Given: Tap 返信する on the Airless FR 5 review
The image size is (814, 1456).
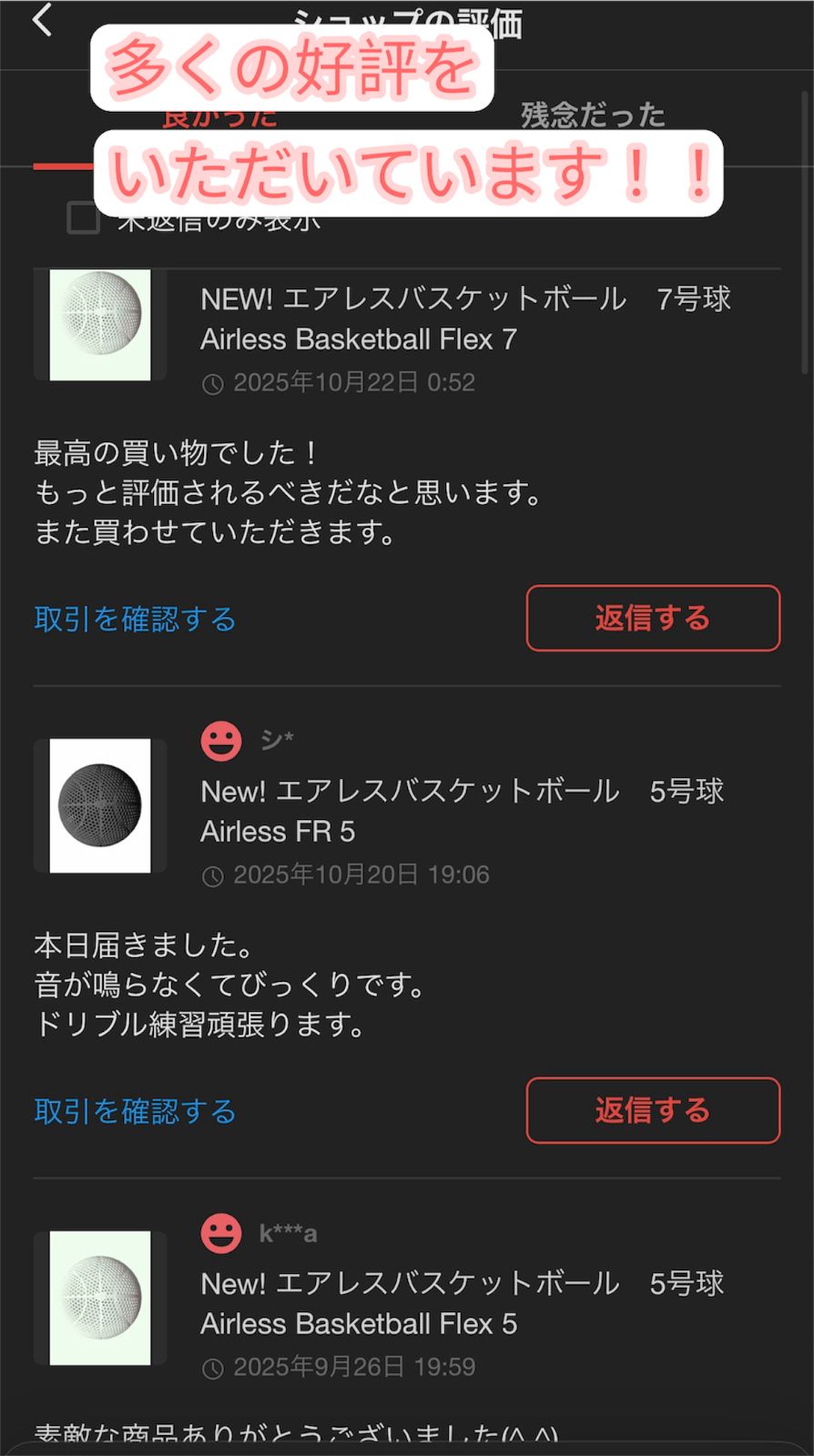Looking at the screenshot, I should (652, 1111).
